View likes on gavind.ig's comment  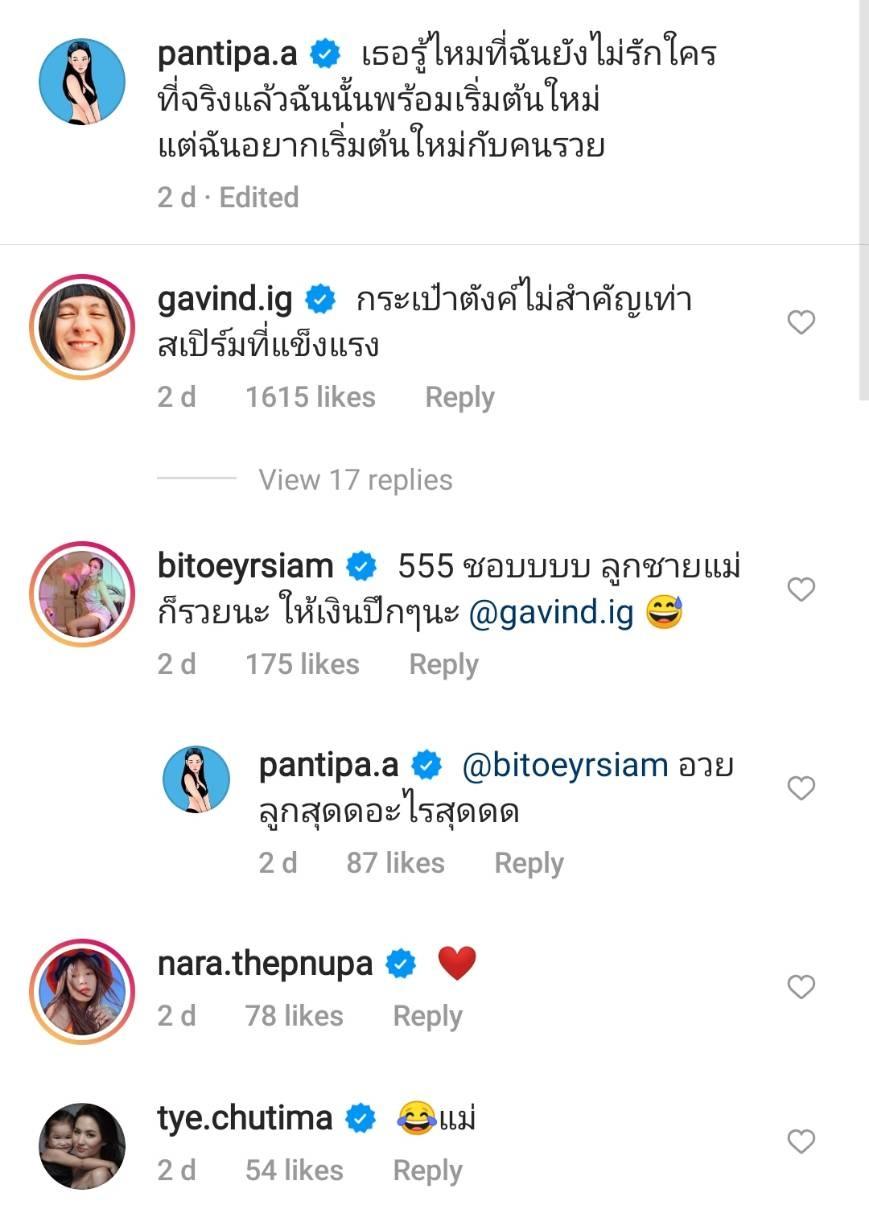pos(310,397)
